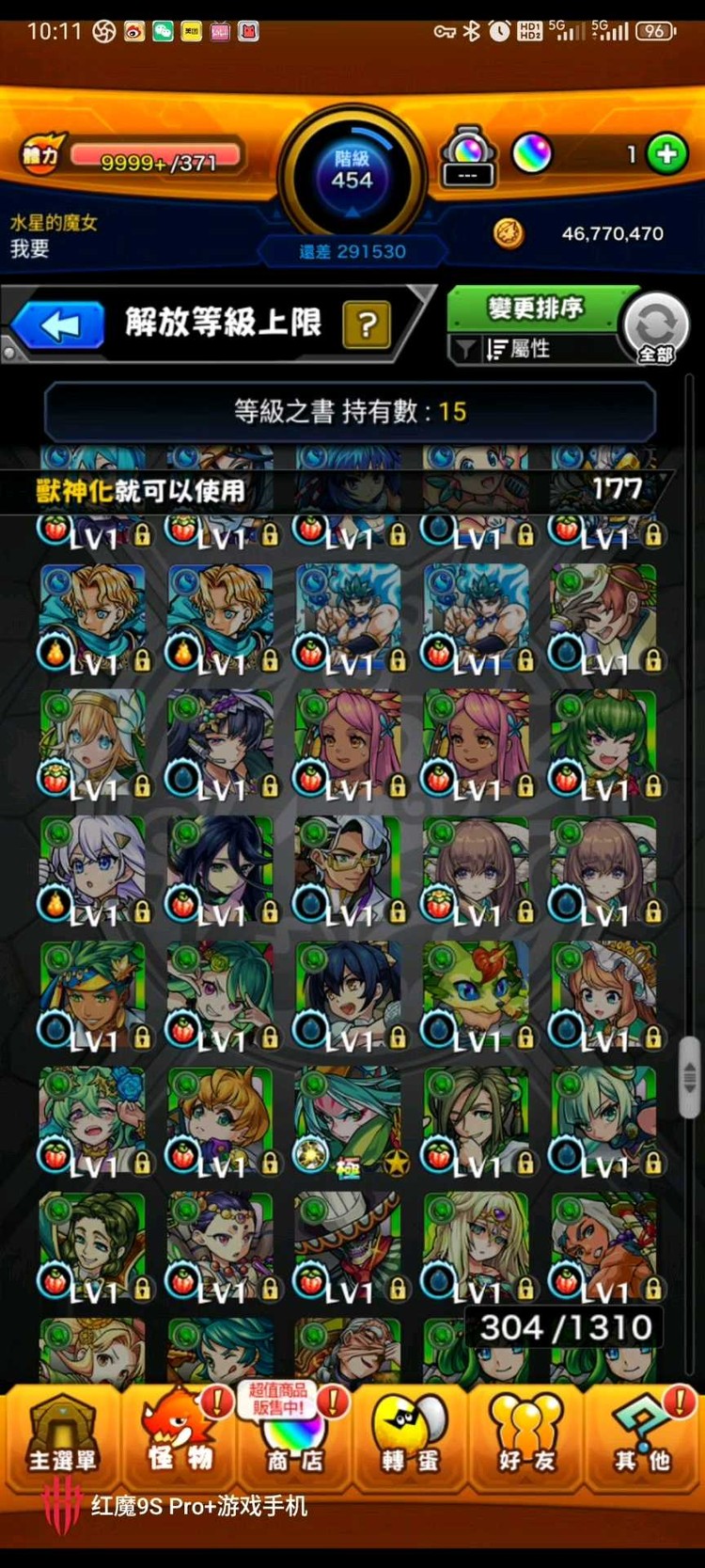This screenshot has height=1568, width=705.
Task: Tap the 變更排序 sort button
Action: pos(535,309)
